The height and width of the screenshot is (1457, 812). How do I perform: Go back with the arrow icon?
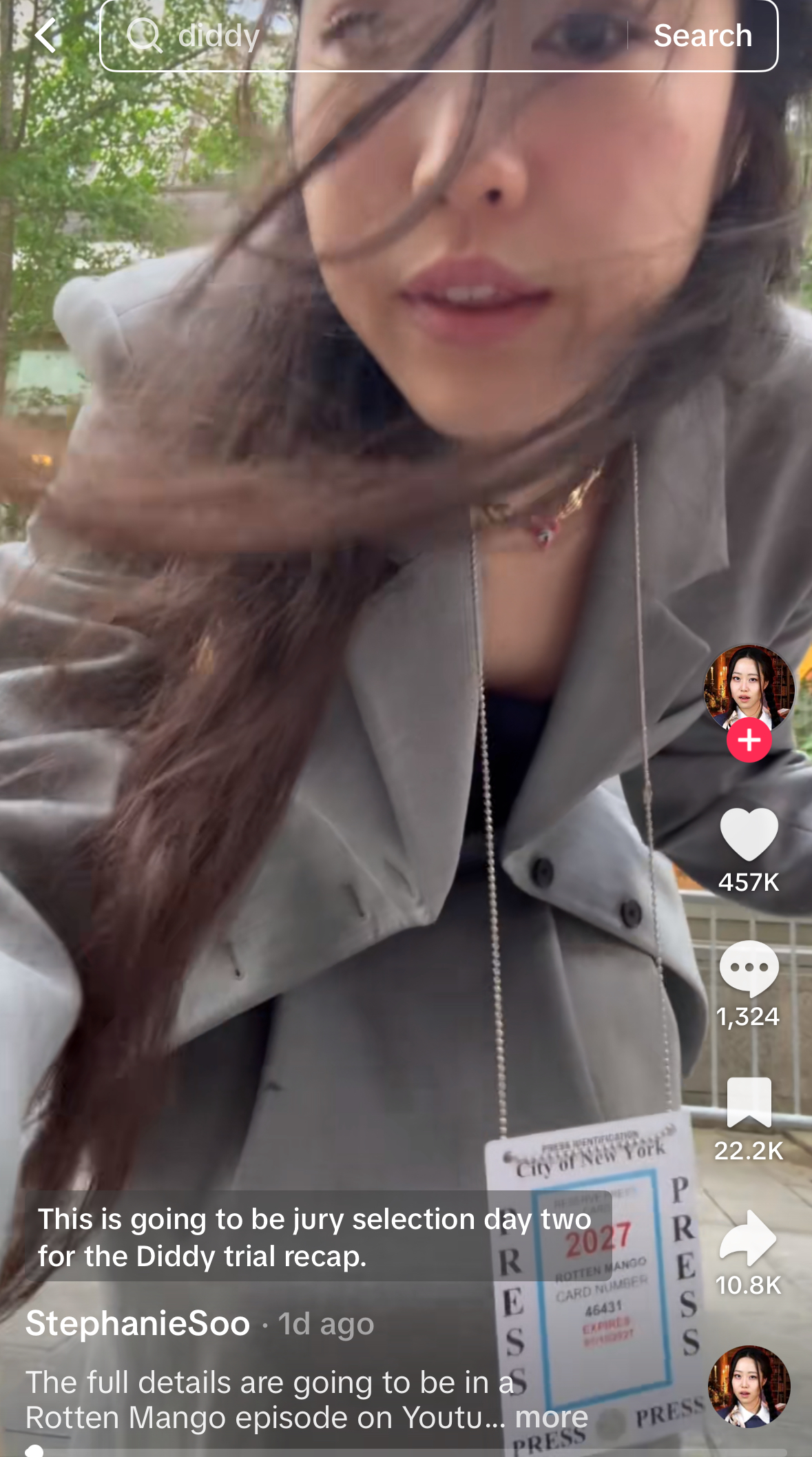45,35
